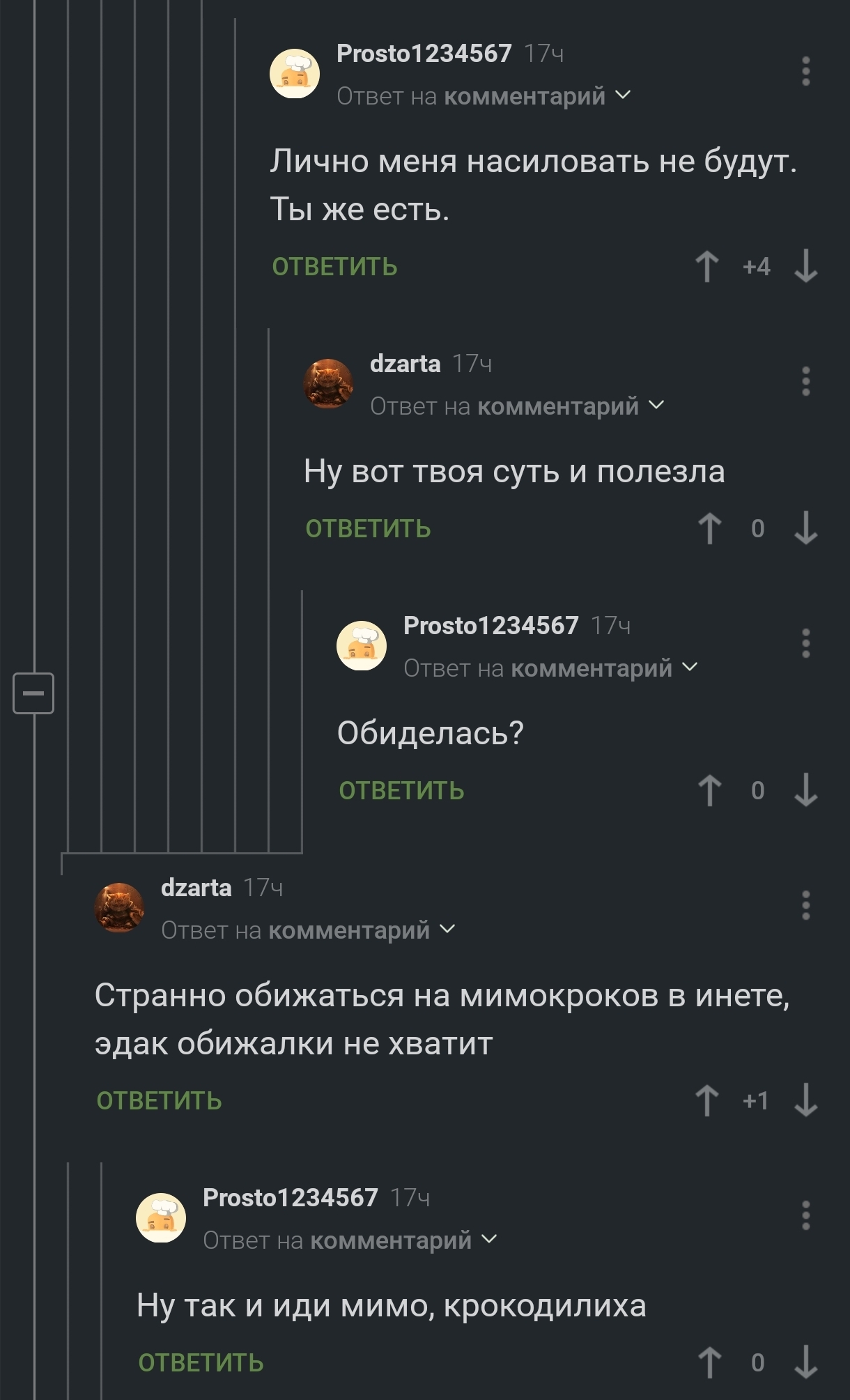Downvote the comment "Обиделась?"
The image size is (850, 1400).
806,790
